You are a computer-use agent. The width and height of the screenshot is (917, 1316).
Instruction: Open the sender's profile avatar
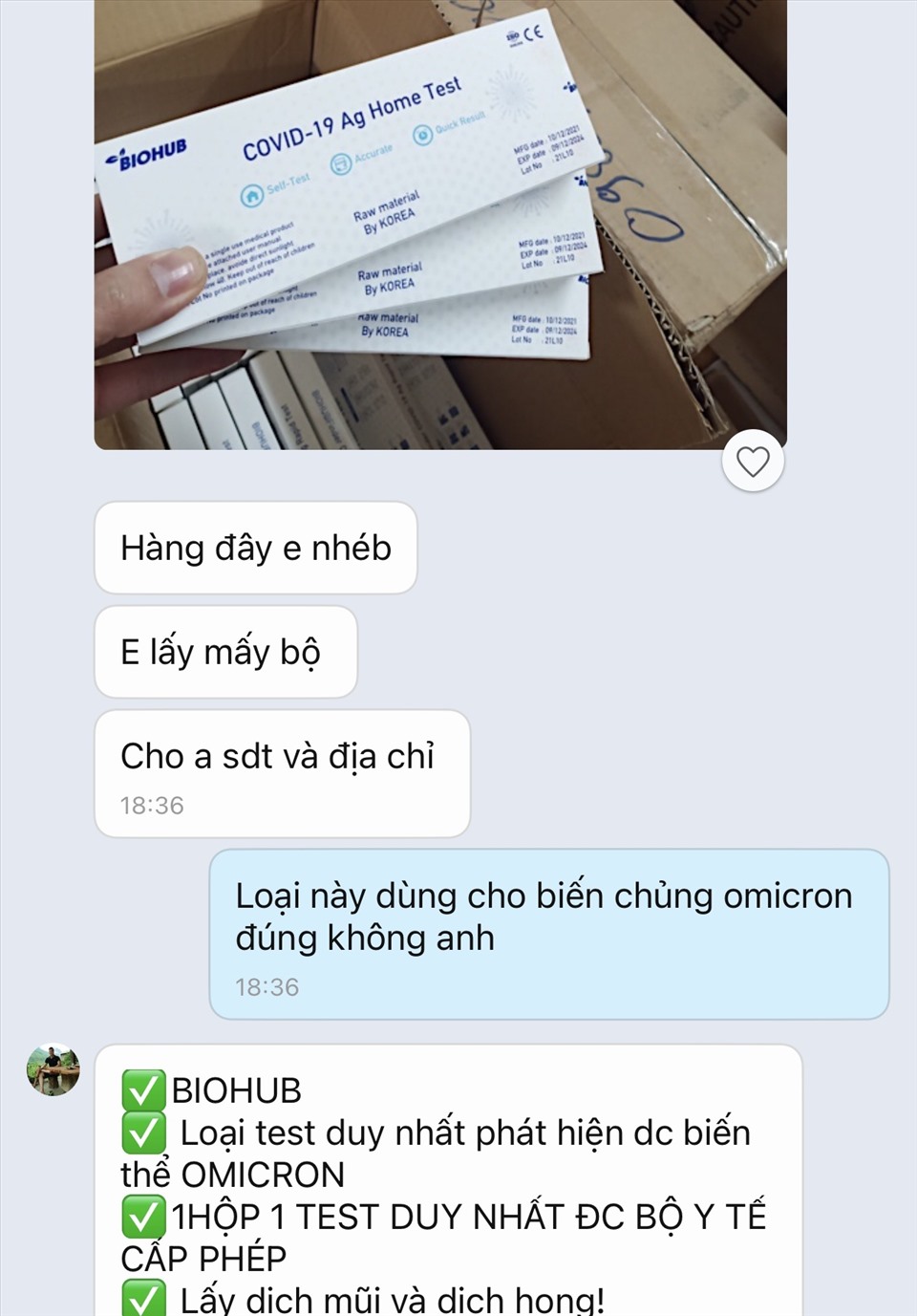click(53, 1069)
